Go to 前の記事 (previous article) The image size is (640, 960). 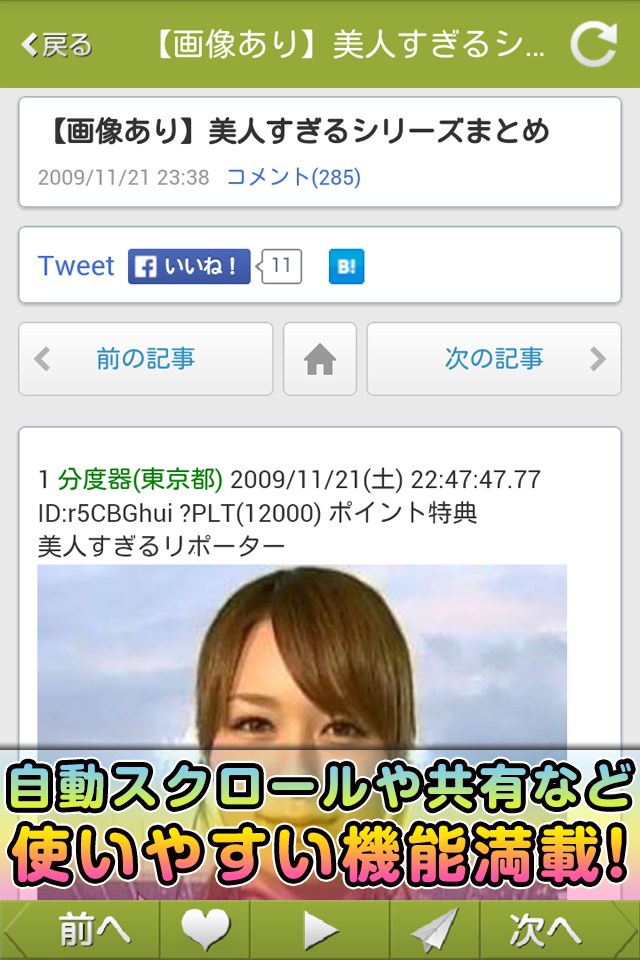(145, 359)
